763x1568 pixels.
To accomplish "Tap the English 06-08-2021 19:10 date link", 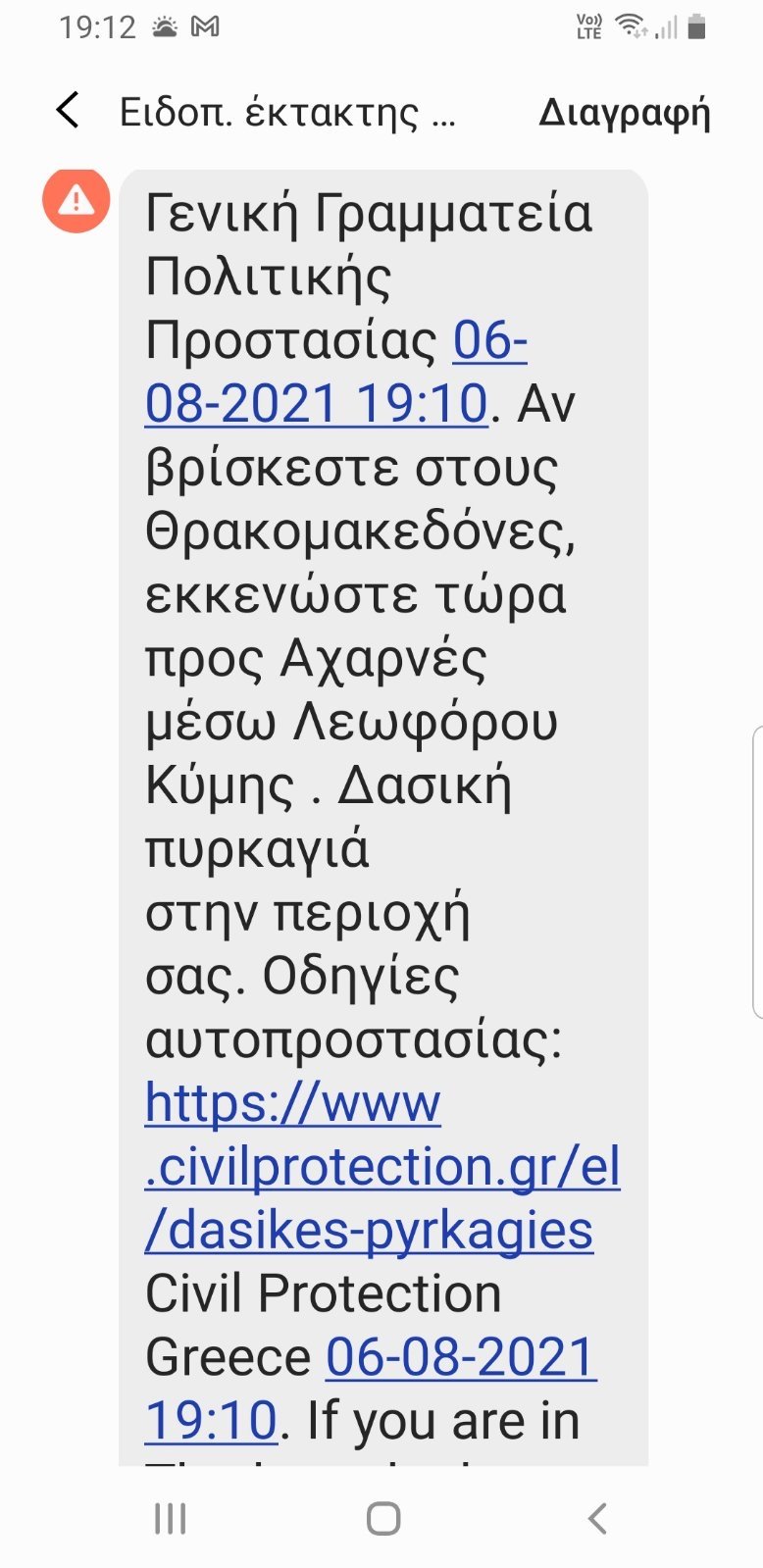I will [x=371, y=1389].
